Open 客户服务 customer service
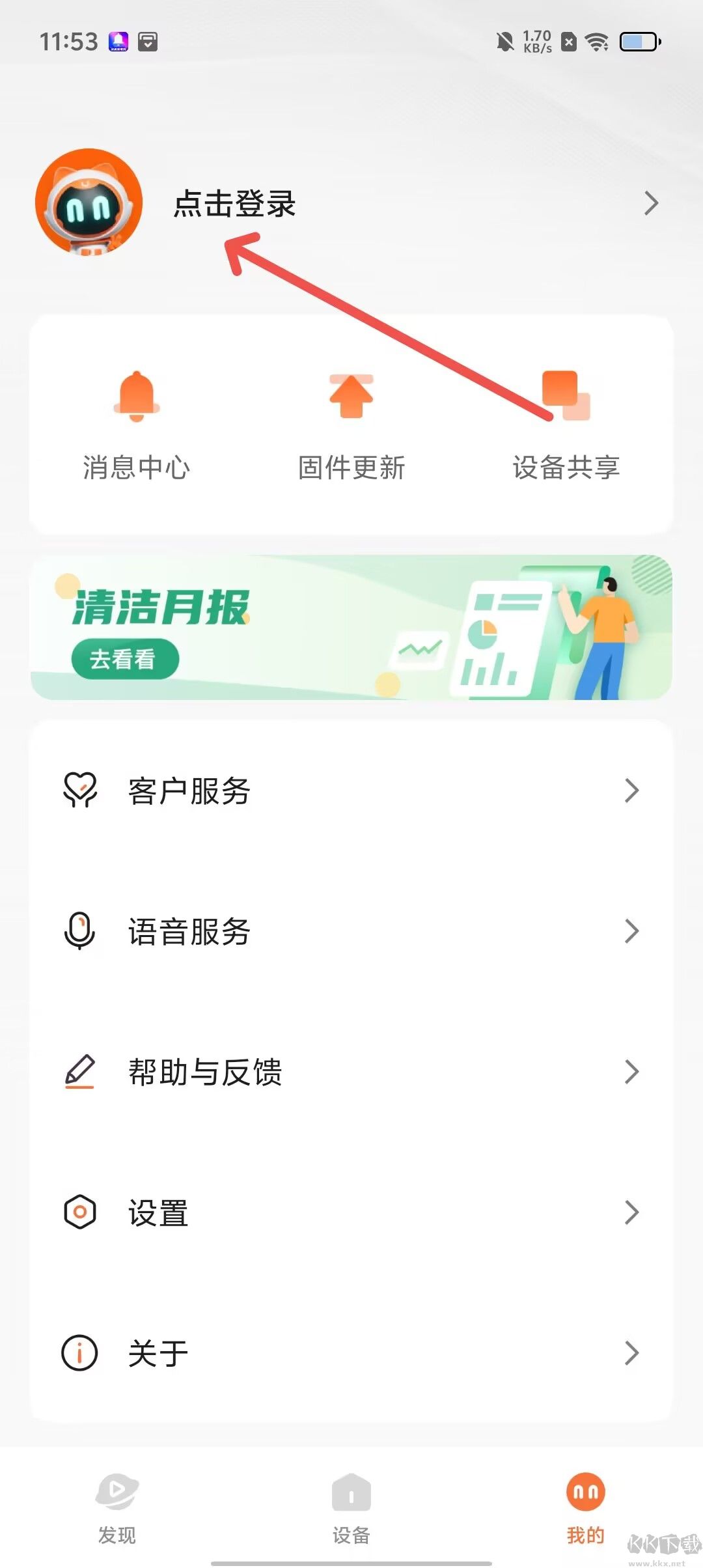Viewport: 703px width, 1568px height. 351,791
